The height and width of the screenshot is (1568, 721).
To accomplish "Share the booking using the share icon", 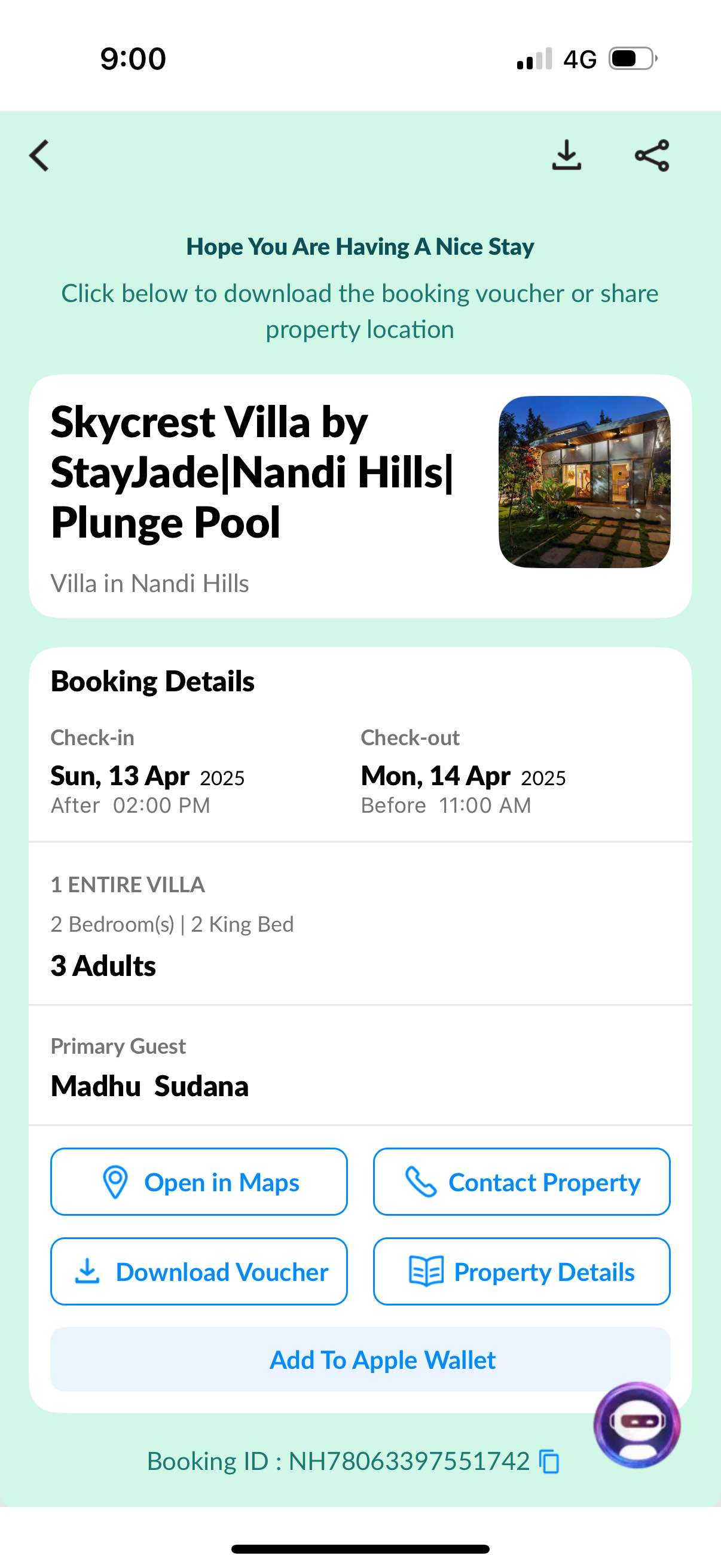I will (x=652, y=156).
